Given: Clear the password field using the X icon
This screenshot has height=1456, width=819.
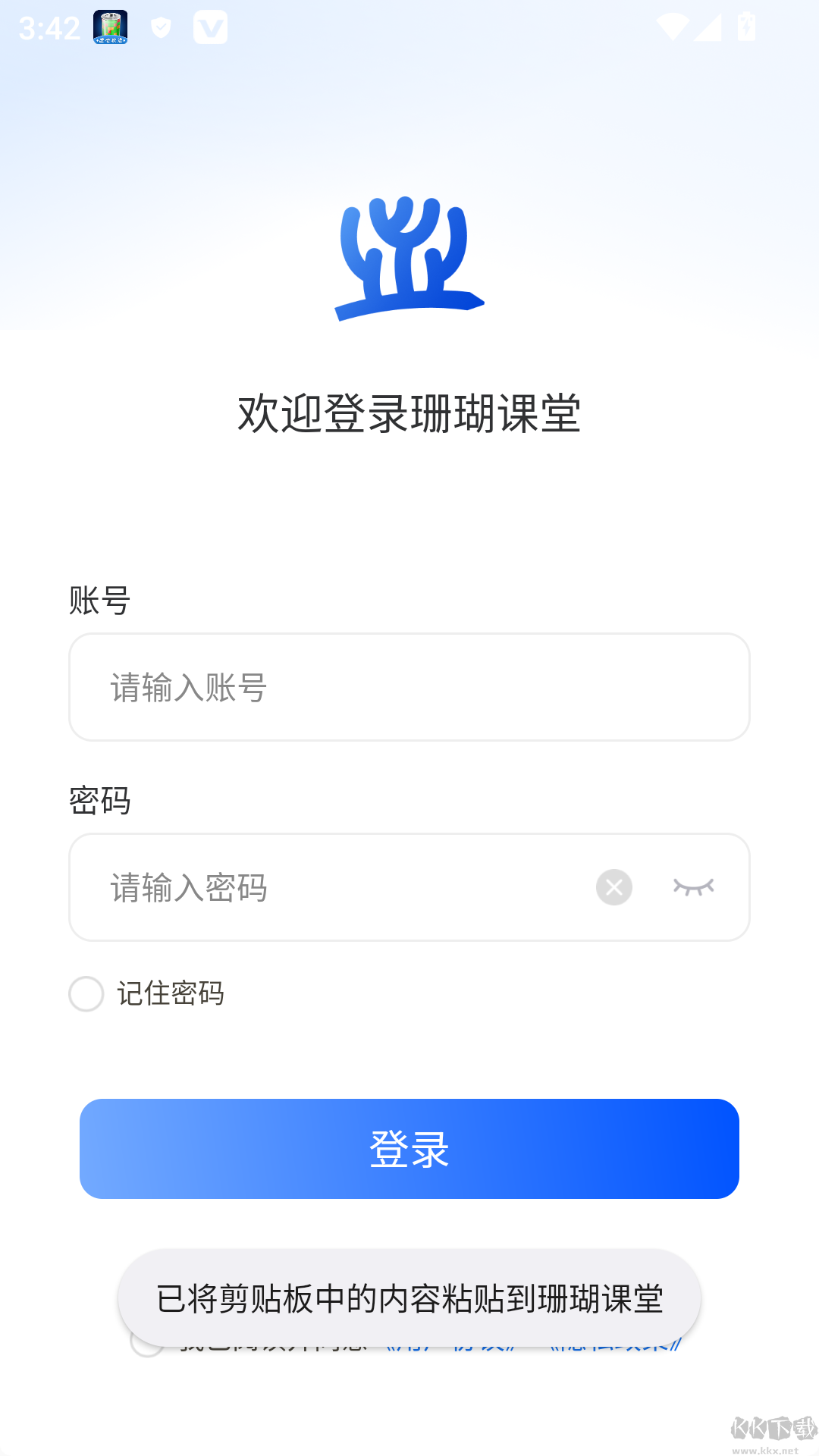Looking at the screenshot, I should (x=614, y=887).
